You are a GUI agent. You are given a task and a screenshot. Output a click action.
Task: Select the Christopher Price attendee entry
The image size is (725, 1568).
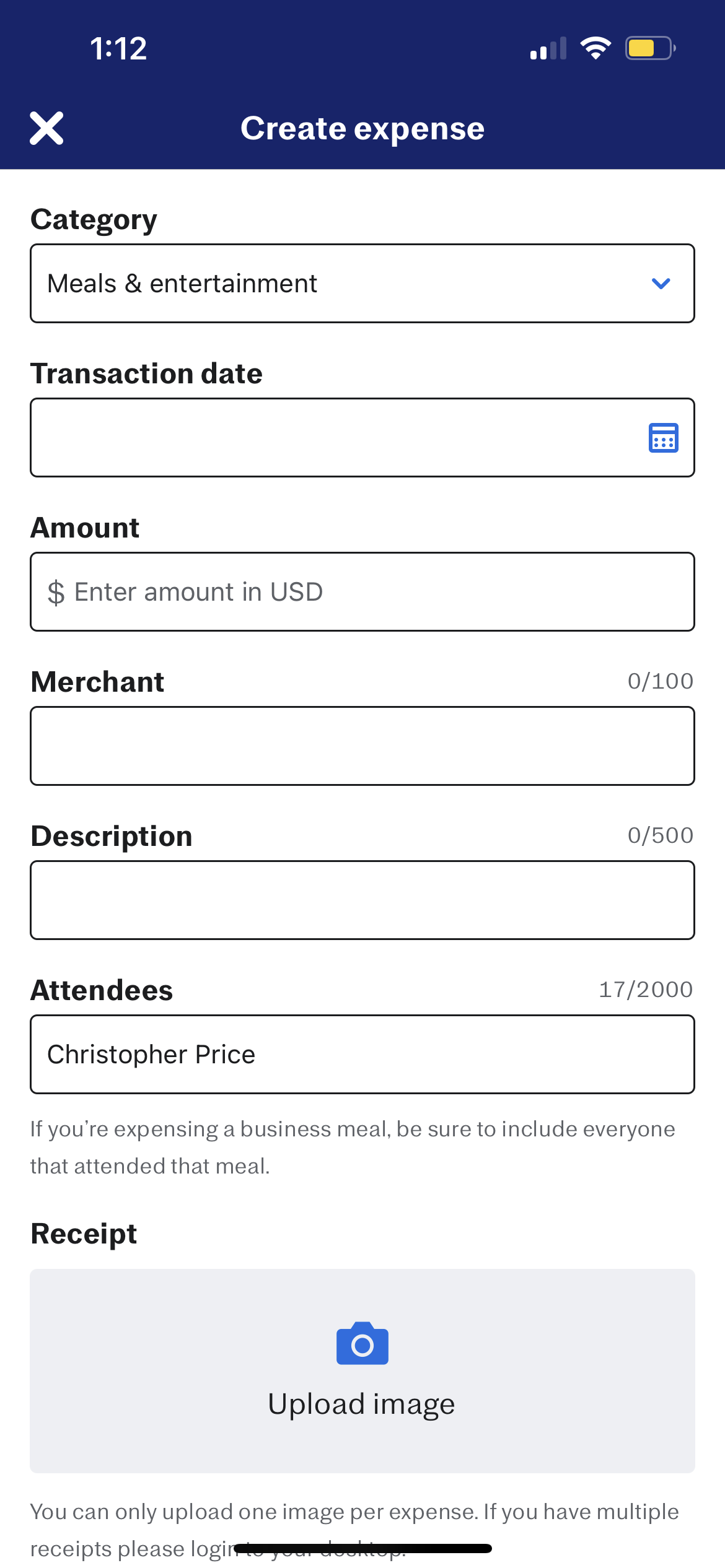click(x=362, y=1054)
